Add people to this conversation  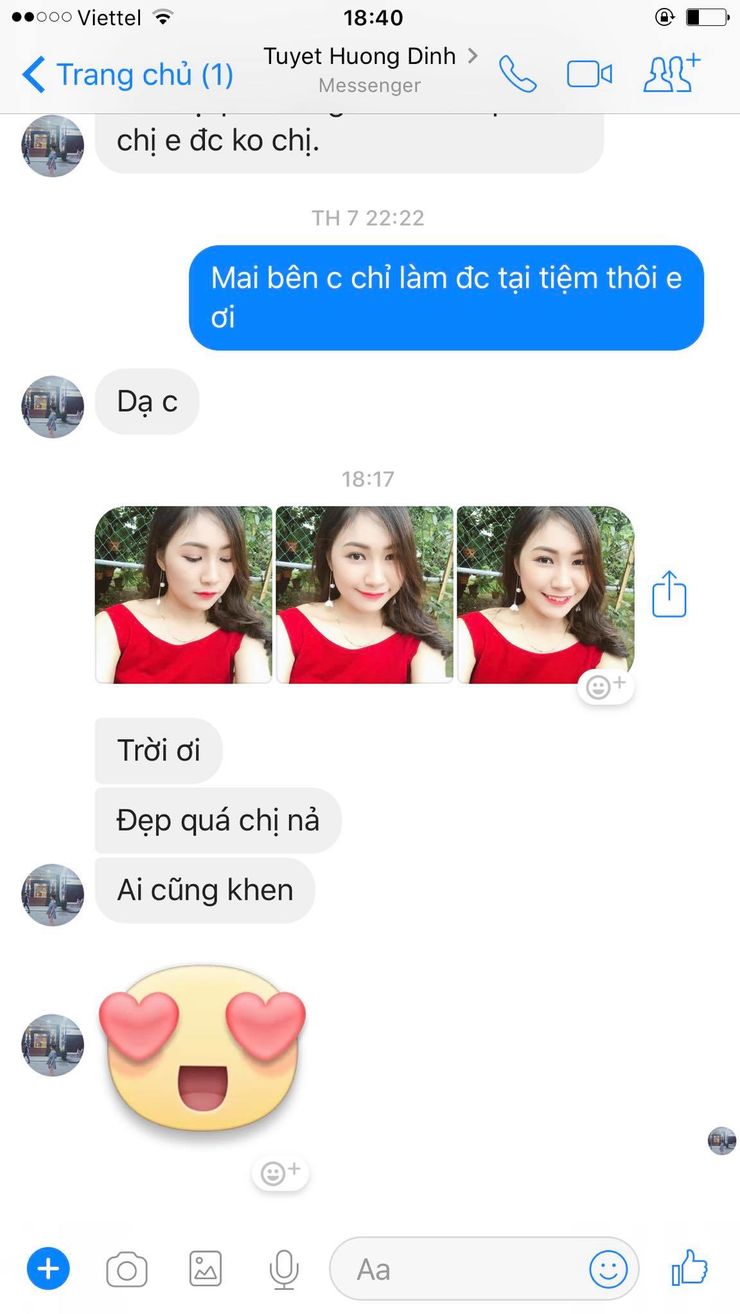tap(672, 74)
